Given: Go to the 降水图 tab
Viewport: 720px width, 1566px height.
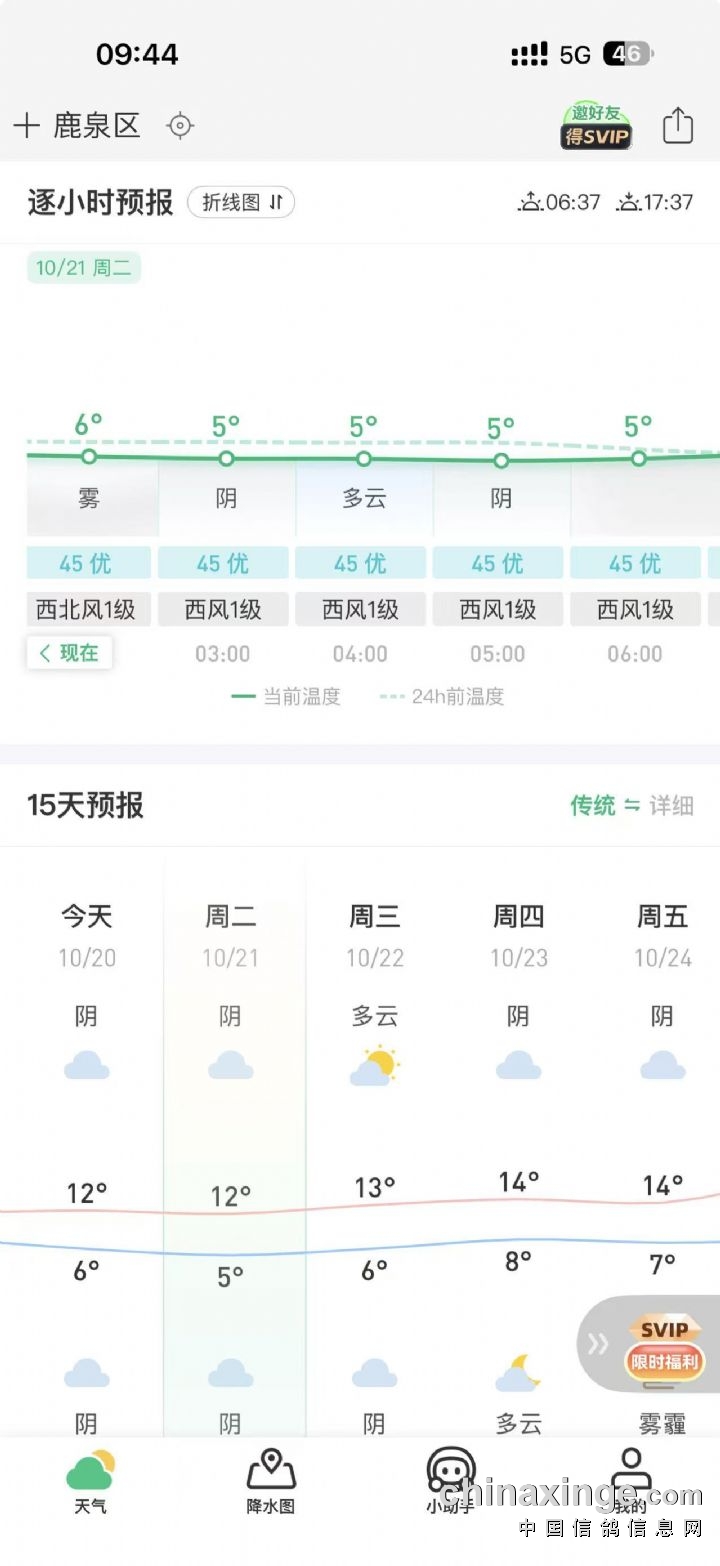Looking at the screenshot, I should (271, 1482).
